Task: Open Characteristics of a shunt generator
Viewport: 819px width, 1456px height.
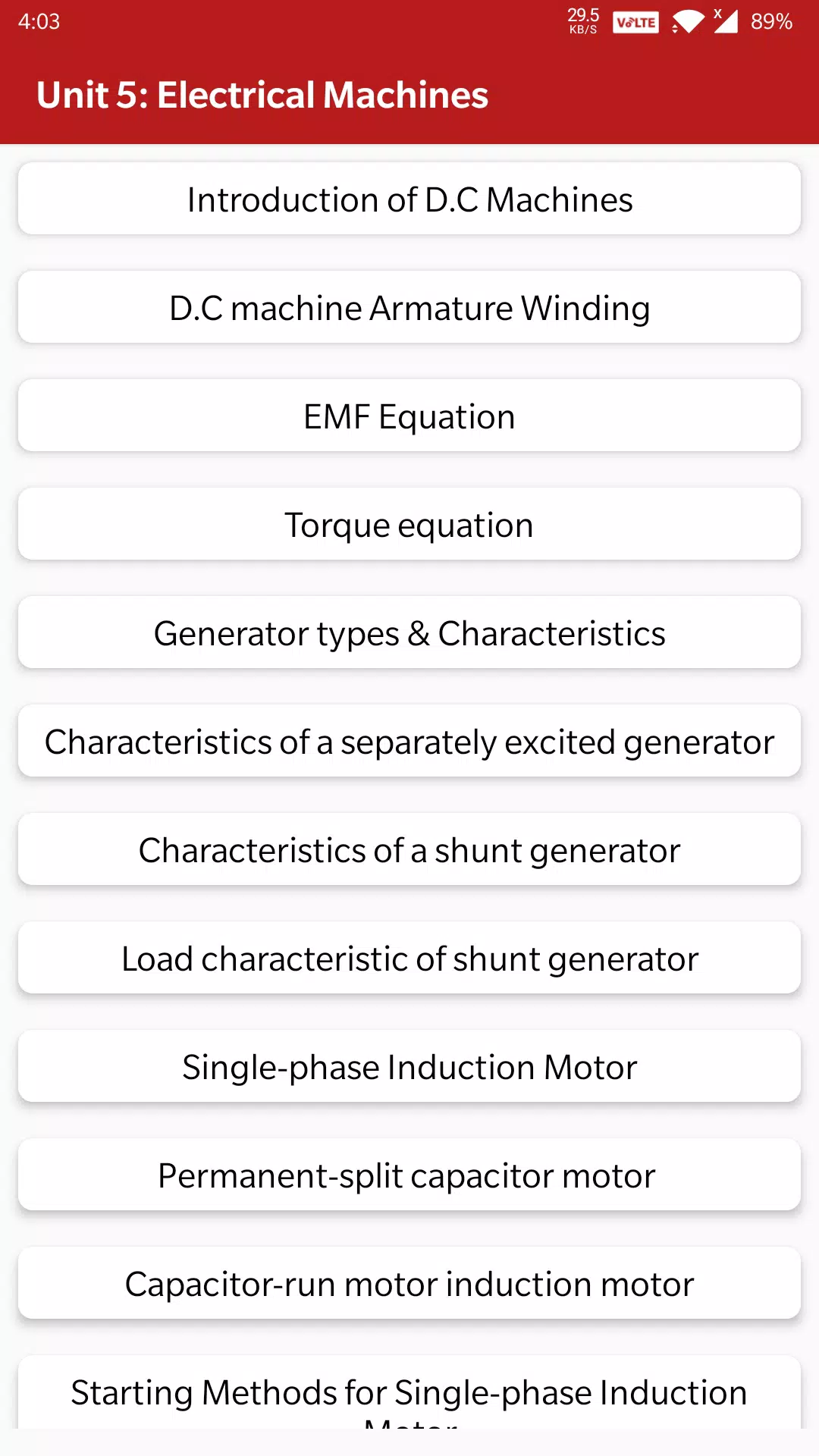Action: pos(409,849)
